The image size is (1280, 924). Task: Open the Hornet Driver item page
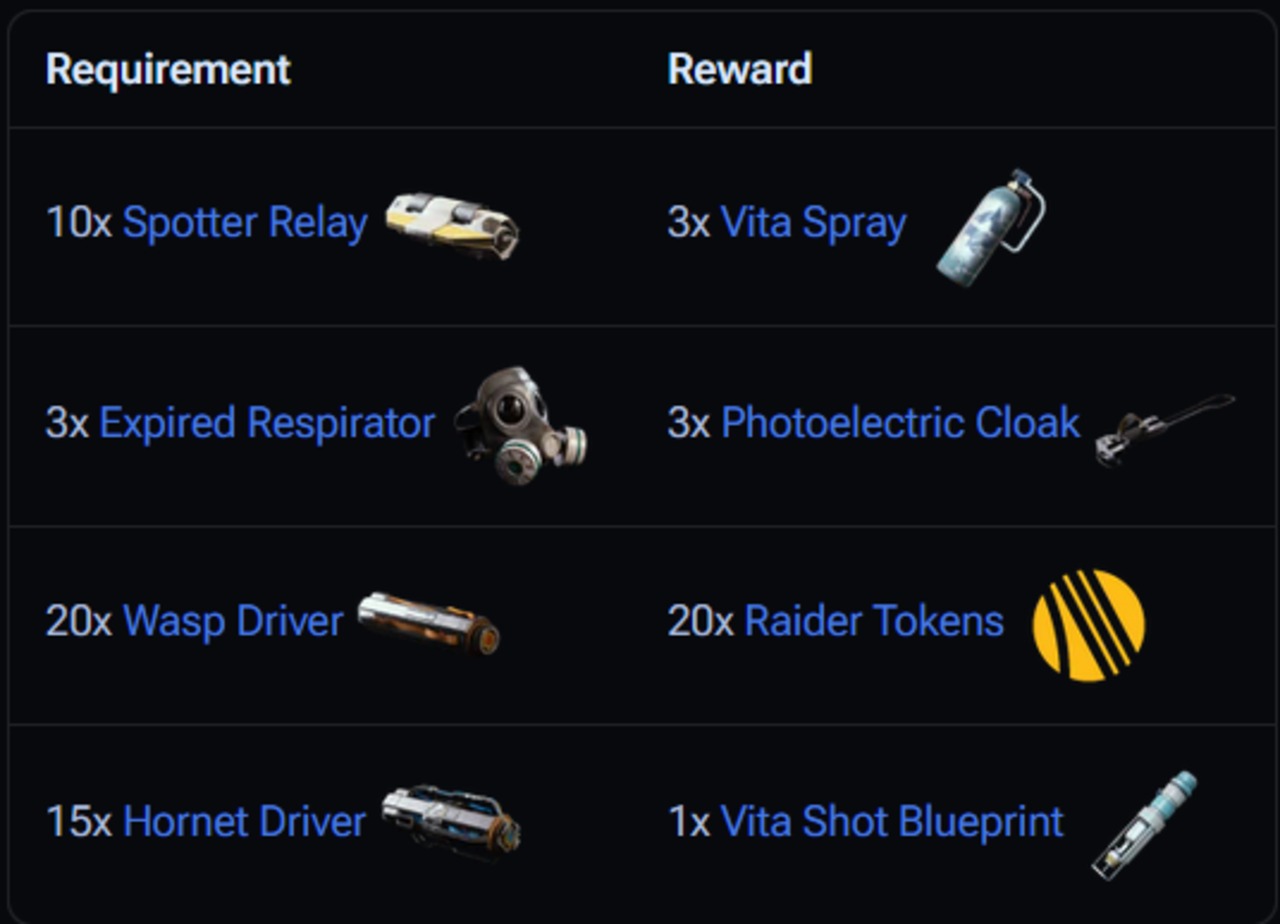(x=243, y=821)
